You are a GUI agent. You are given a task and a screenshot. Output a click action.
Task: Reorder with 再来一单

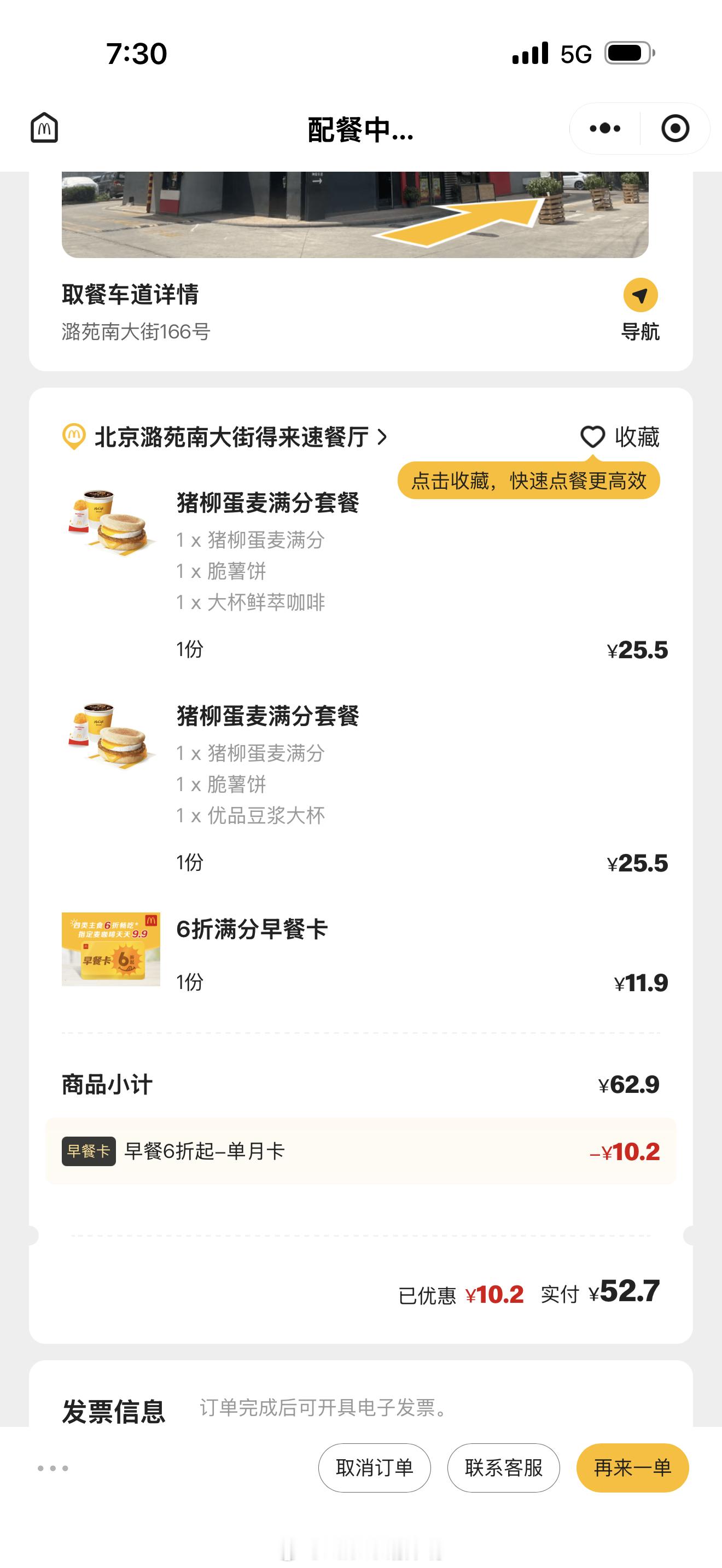coord(632,1467)
